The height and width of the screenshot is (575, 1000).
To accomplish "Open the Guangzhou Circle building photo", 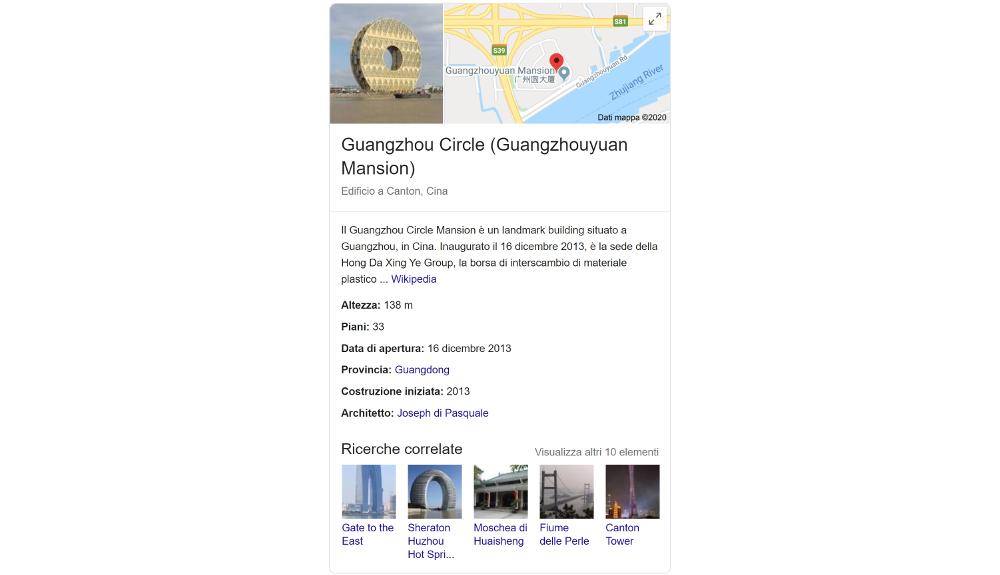I will click(386, 64).
